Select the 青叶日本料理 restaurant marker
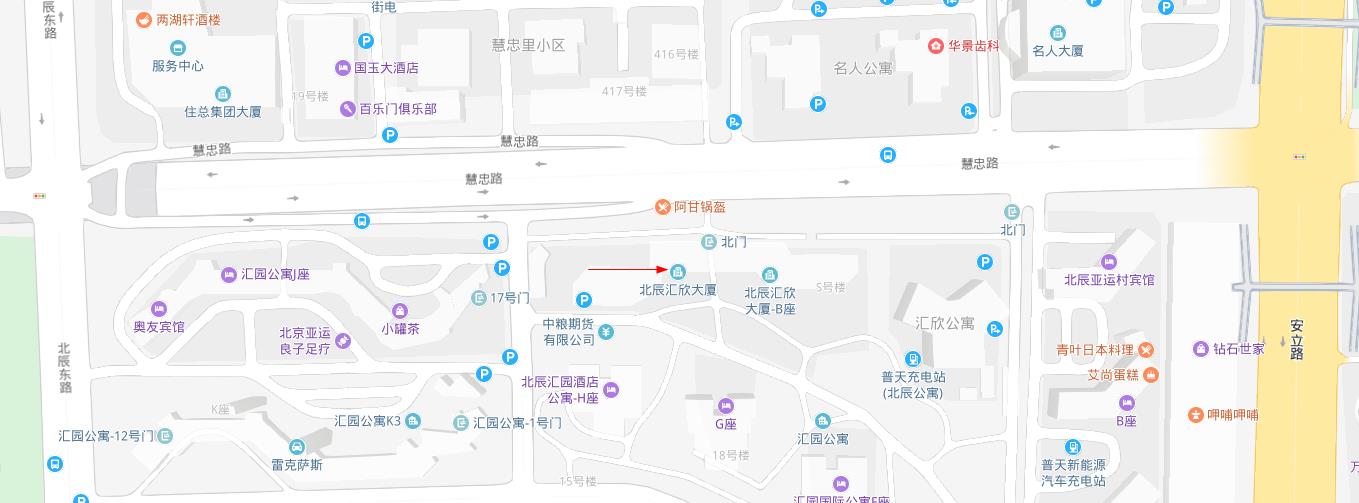Image resolution: width=1359 pixels, height=503 pixels. click(x=1146, y=350)
